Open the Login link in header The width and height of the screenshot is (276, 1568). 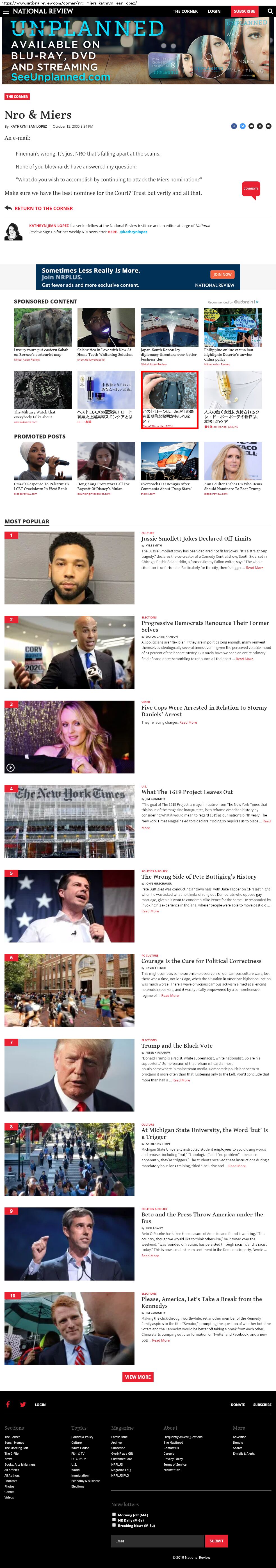[214, 11]
